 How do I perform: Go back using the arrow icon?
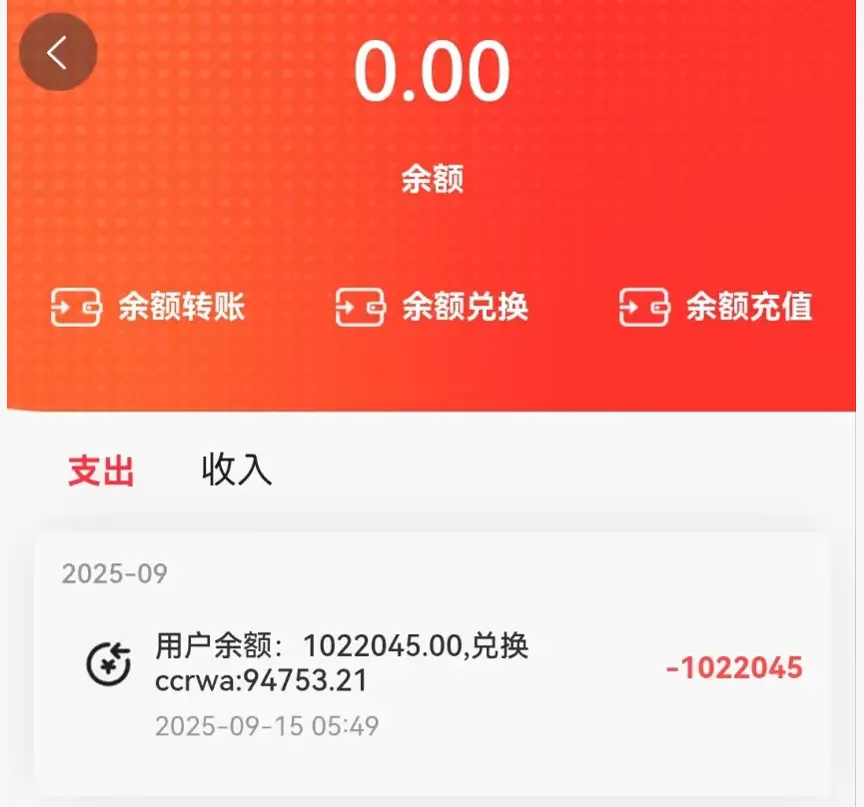pyautogui.click(x=58, y=53)
